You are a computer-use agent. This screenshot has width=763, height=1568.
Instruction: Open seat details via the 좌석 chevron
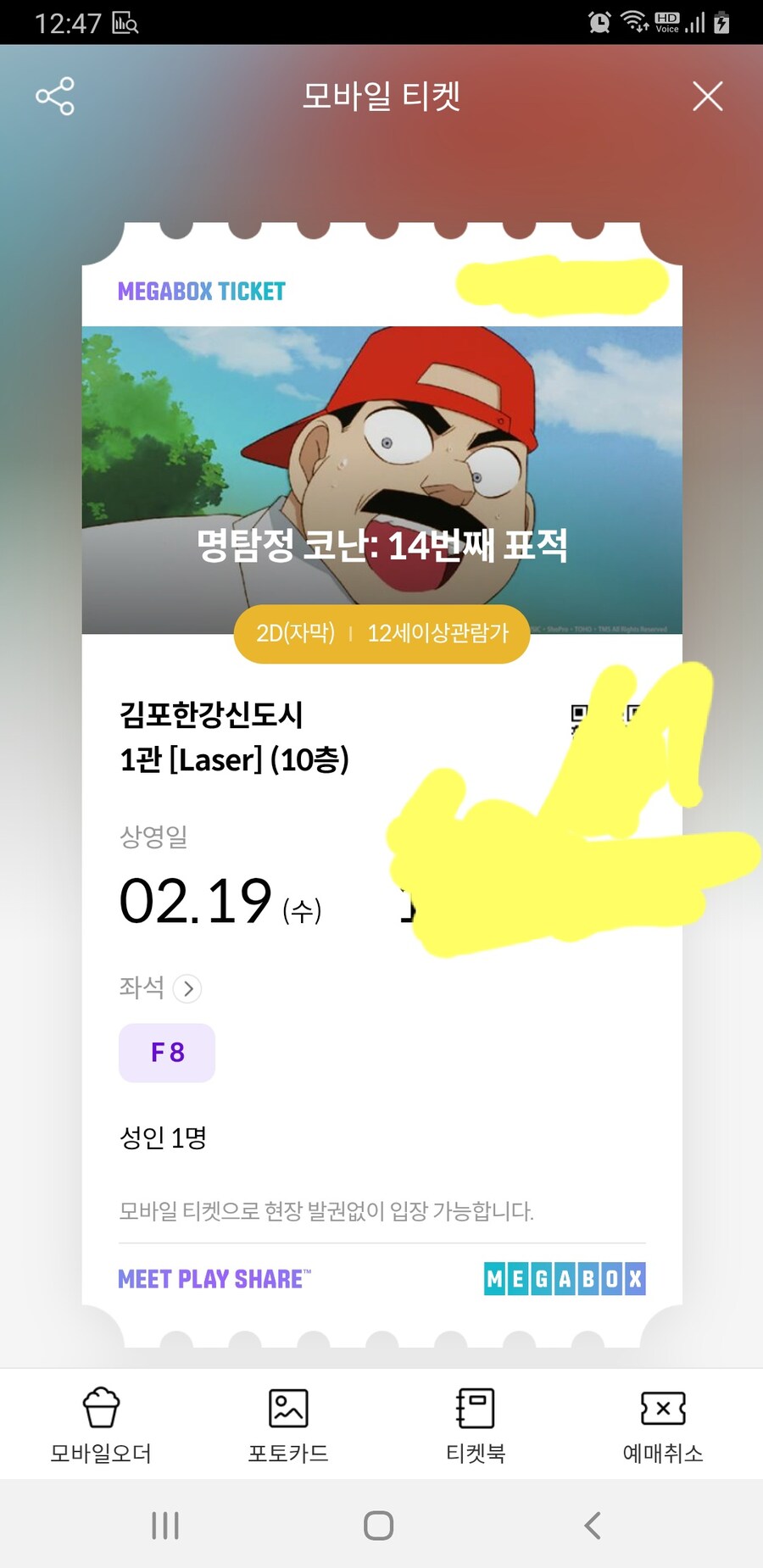pyautogui.click(x=187, y=988)
